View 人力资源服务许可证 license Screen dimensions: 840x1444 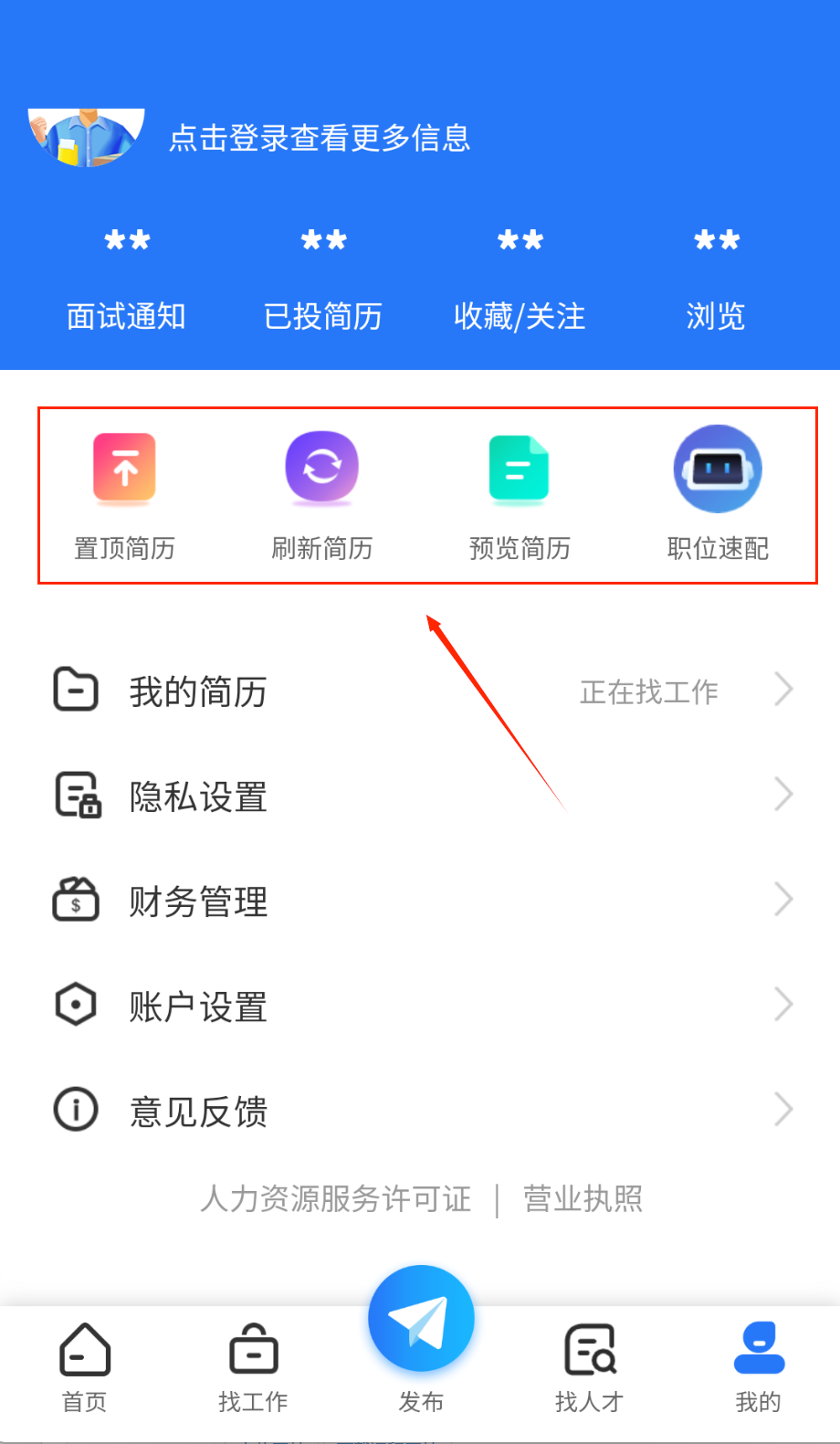point(336,1198)
